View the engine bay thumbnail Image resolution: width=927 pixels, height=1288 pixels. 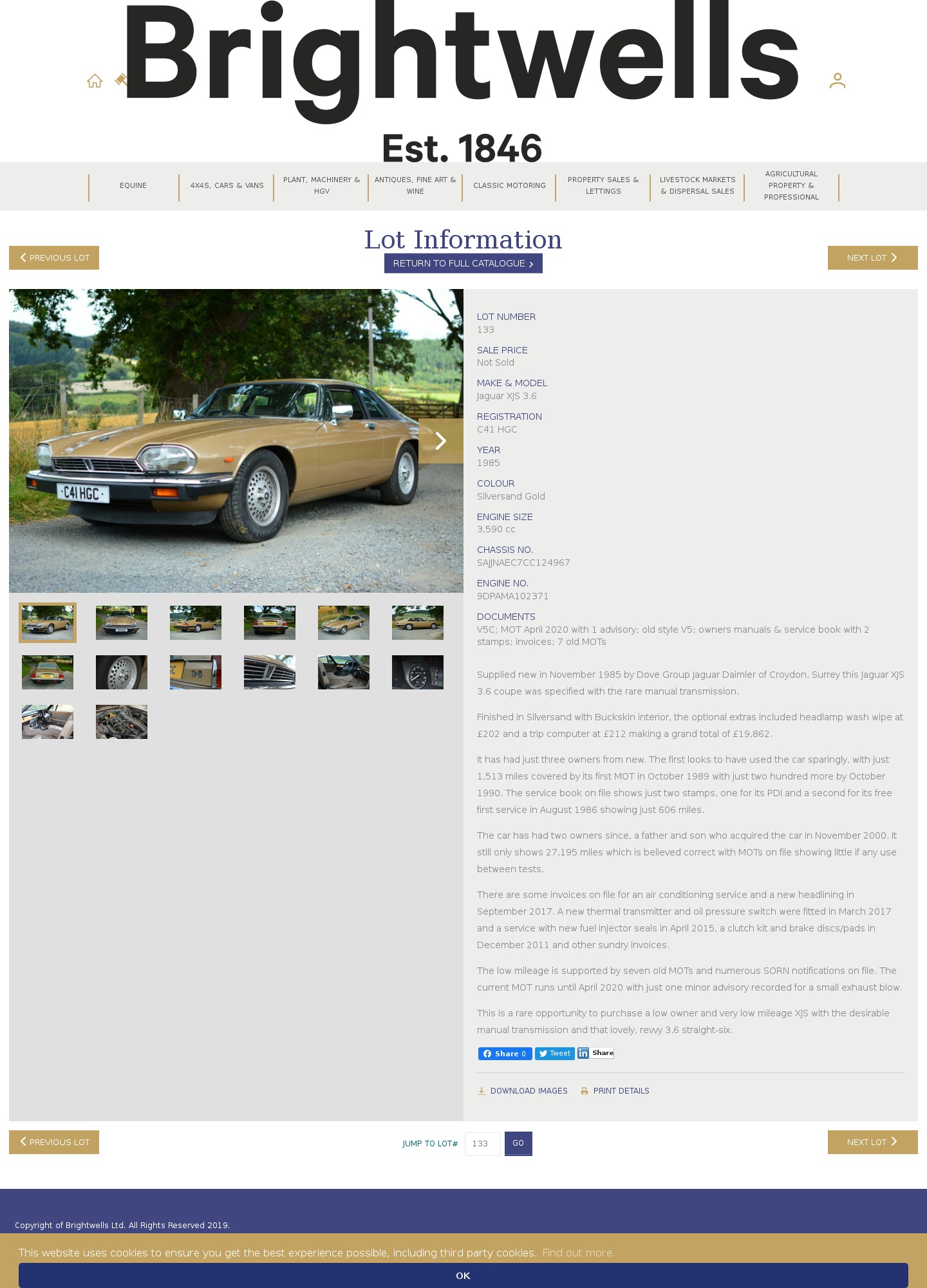(x=122, y=722)
